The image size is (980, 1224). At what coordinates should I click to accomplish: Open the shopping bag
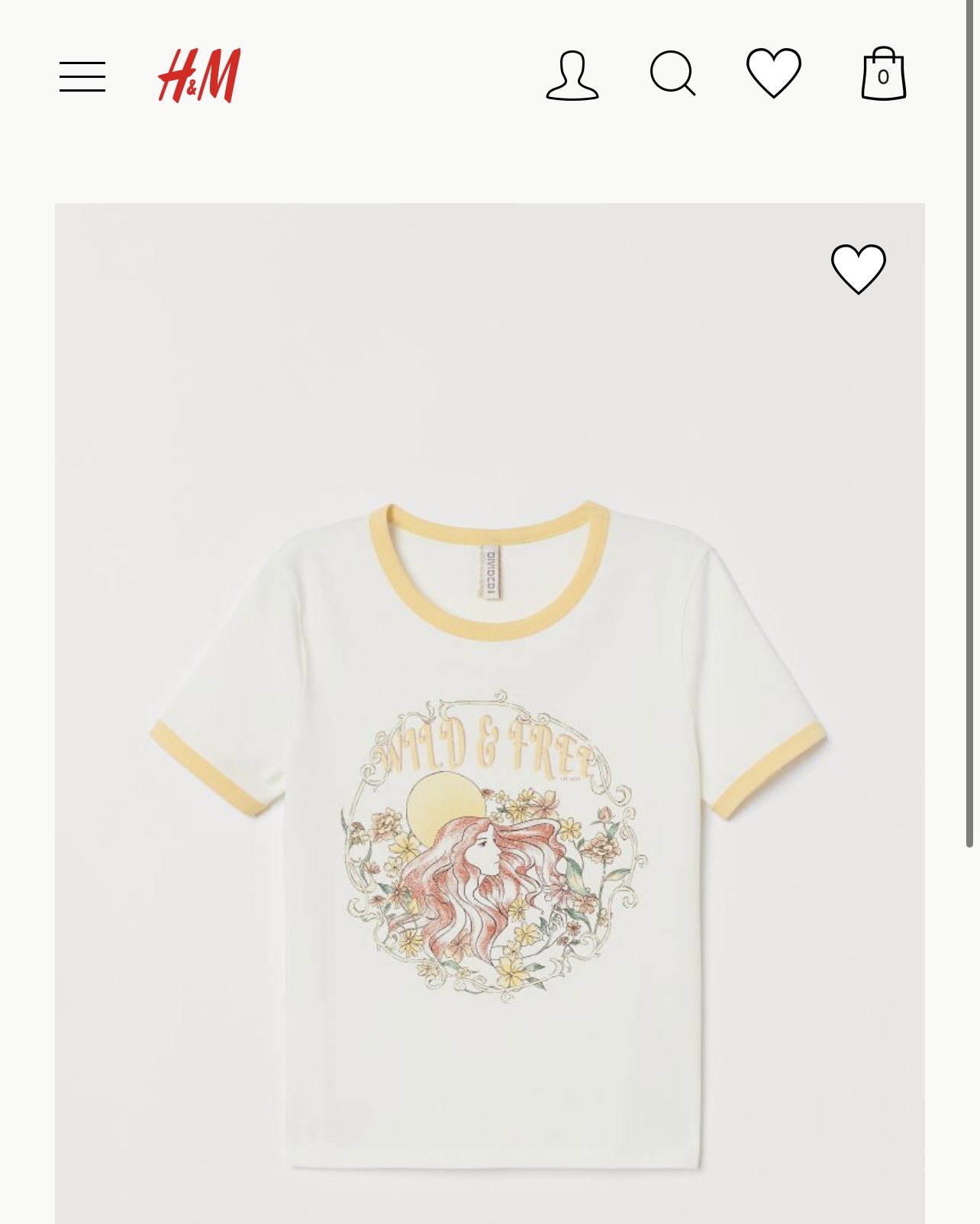point(883,74)
